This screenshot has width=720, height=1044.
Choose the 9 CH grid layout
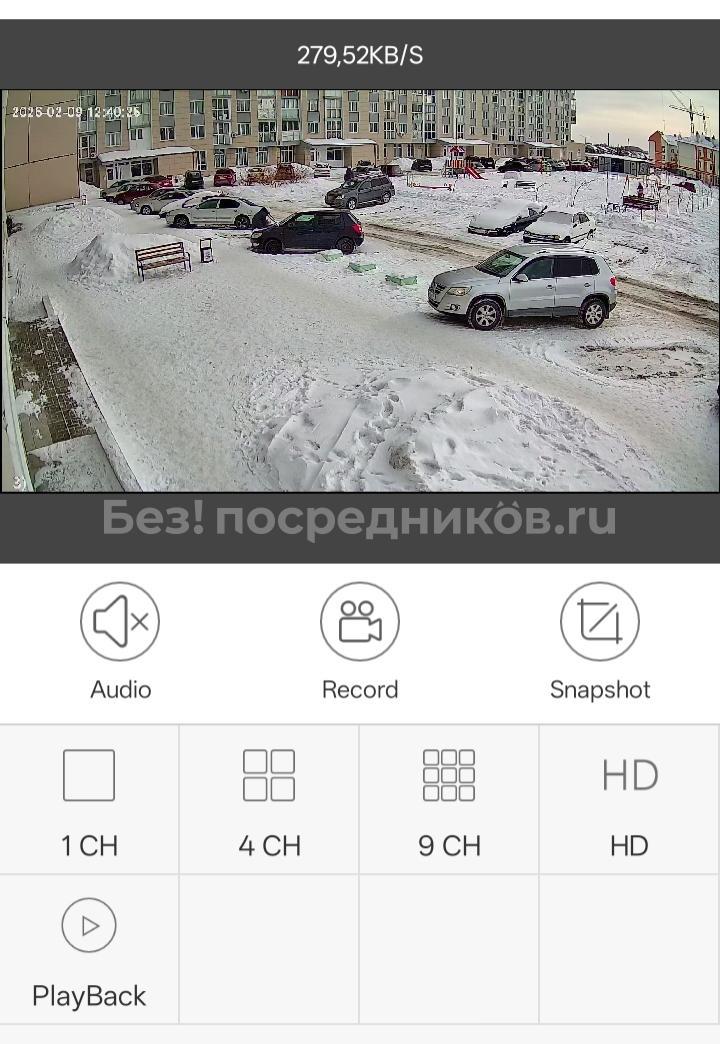449,799
